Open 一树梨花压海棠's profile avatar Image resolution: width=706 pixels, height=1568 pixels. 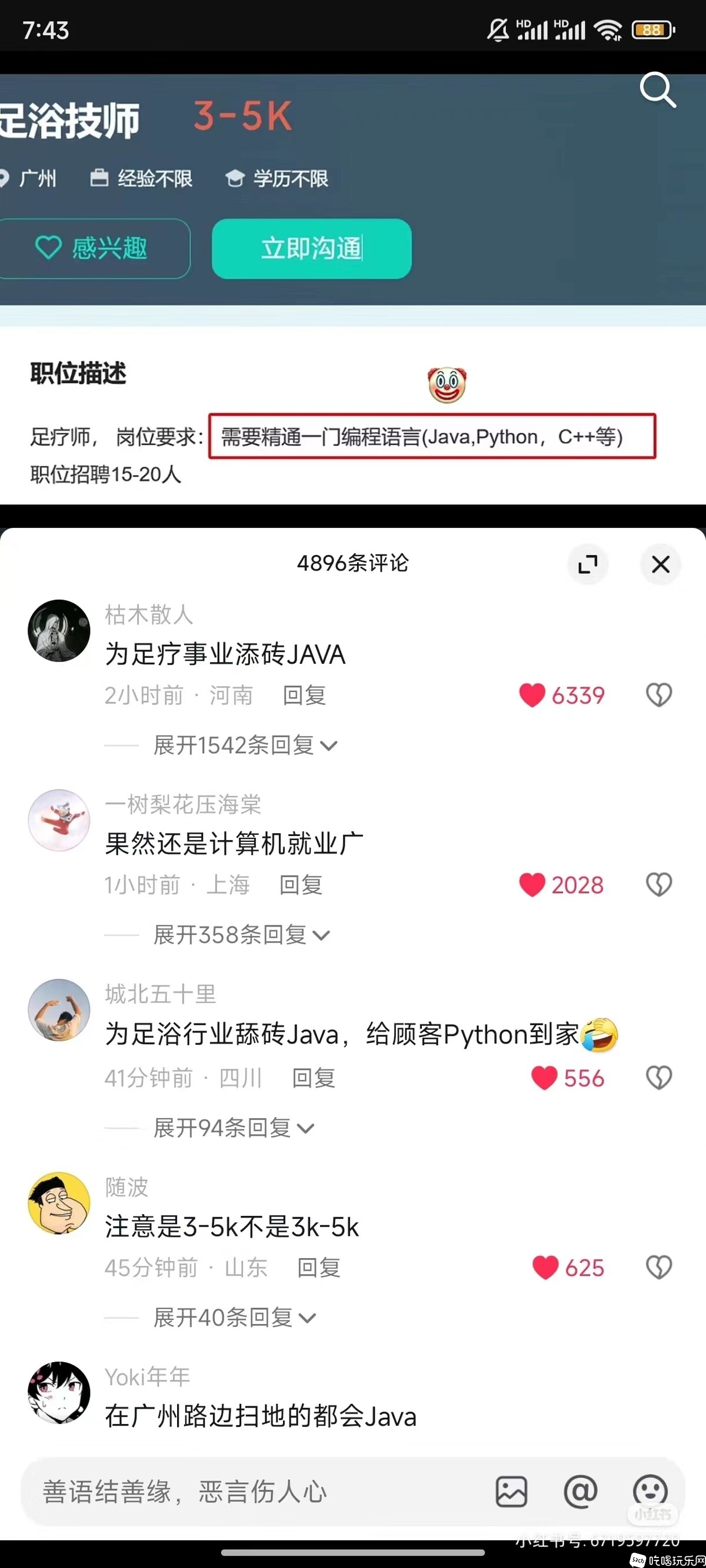point(59,820)
